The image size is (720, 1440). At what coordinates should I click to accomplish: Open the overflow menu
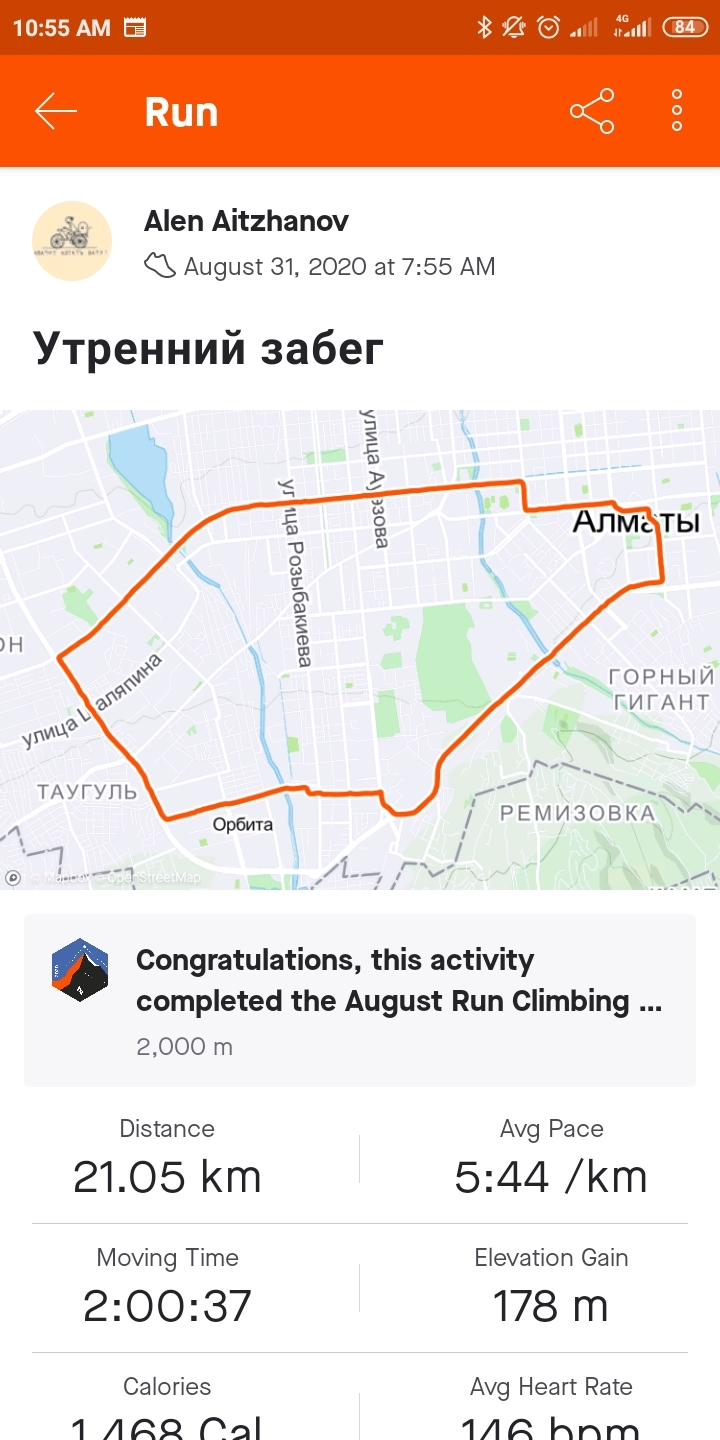pos(677,111)
